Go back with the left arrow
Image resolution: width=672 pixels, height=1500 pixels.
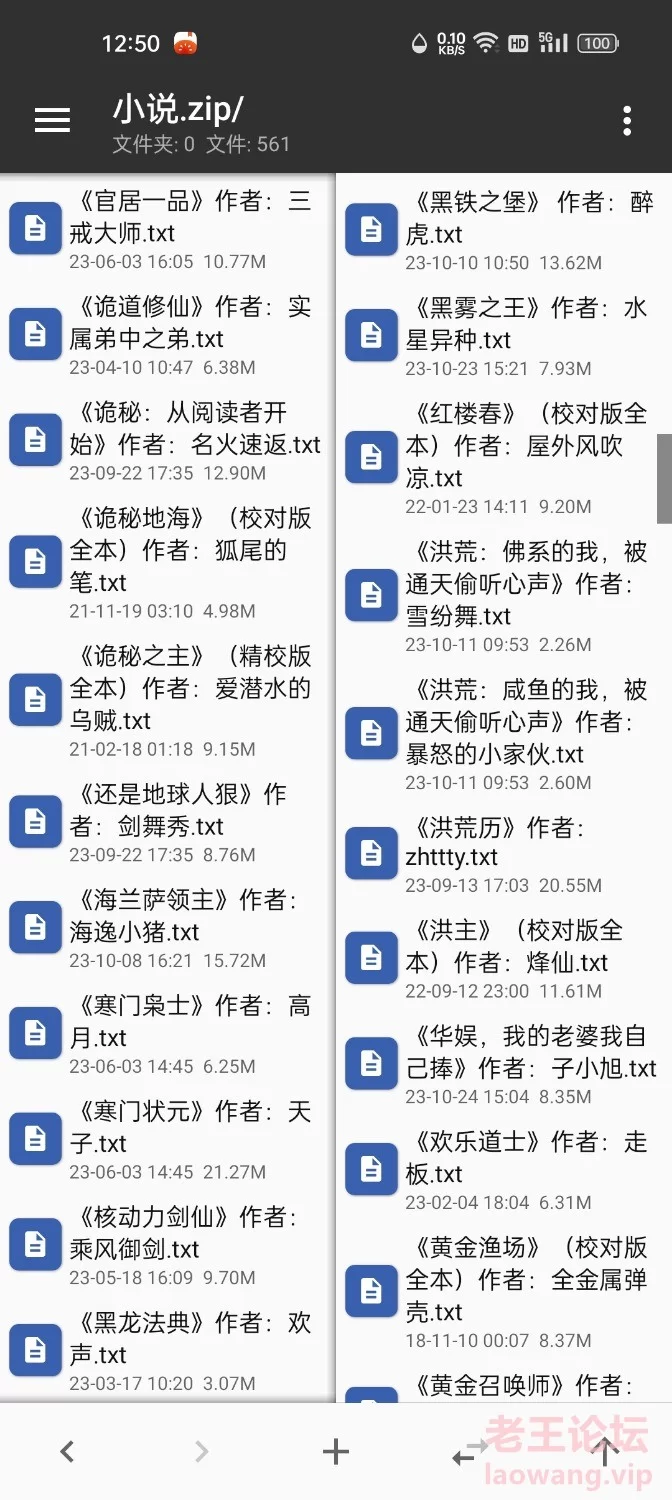(67, 1451)
